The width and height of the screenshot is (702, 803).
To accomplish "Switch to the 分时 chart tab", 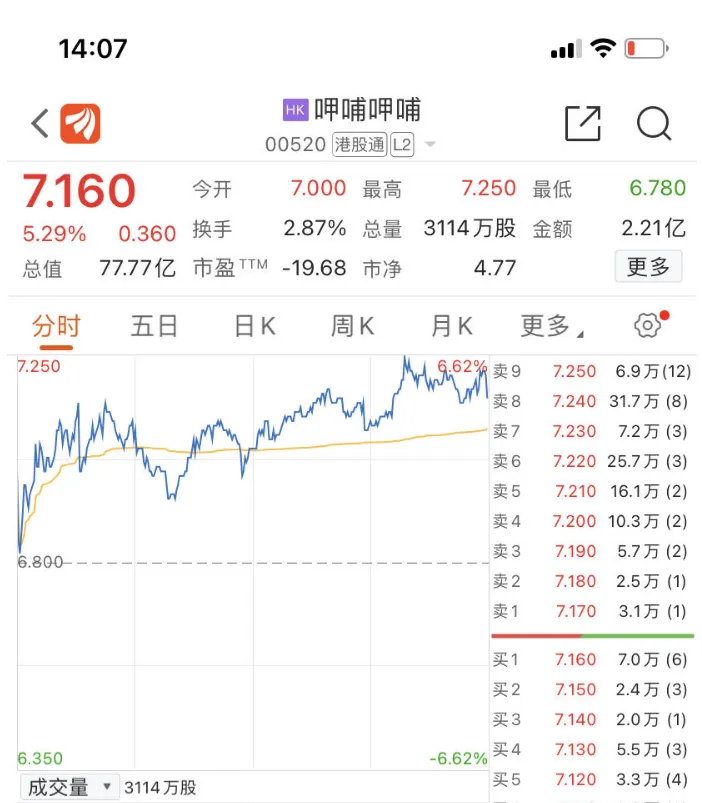I will (56, 326).
